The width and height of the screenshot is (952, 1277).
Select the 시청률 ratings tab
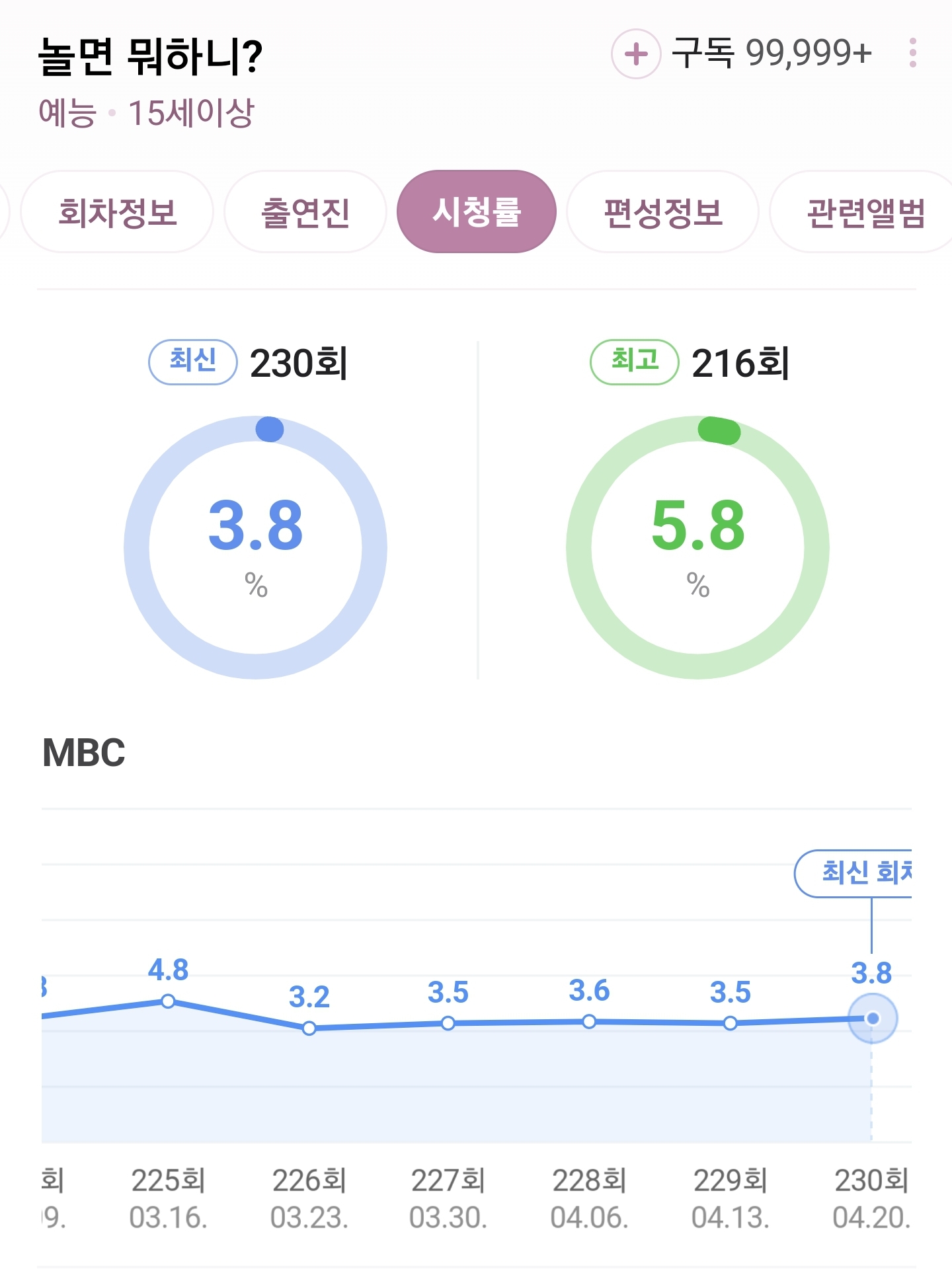click(477, 212)
